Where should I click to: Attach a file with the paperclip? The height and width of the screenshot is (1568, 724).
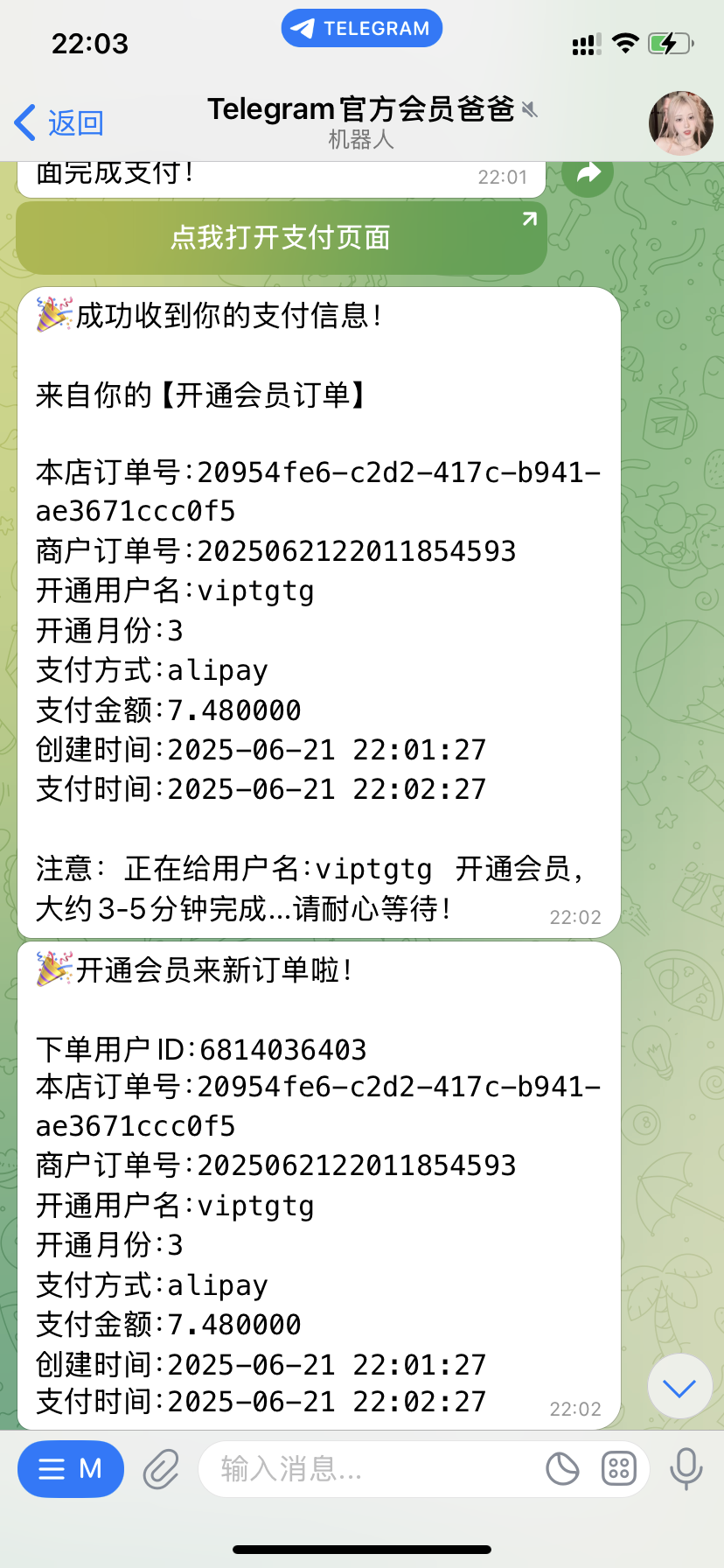coord(161,1468)
